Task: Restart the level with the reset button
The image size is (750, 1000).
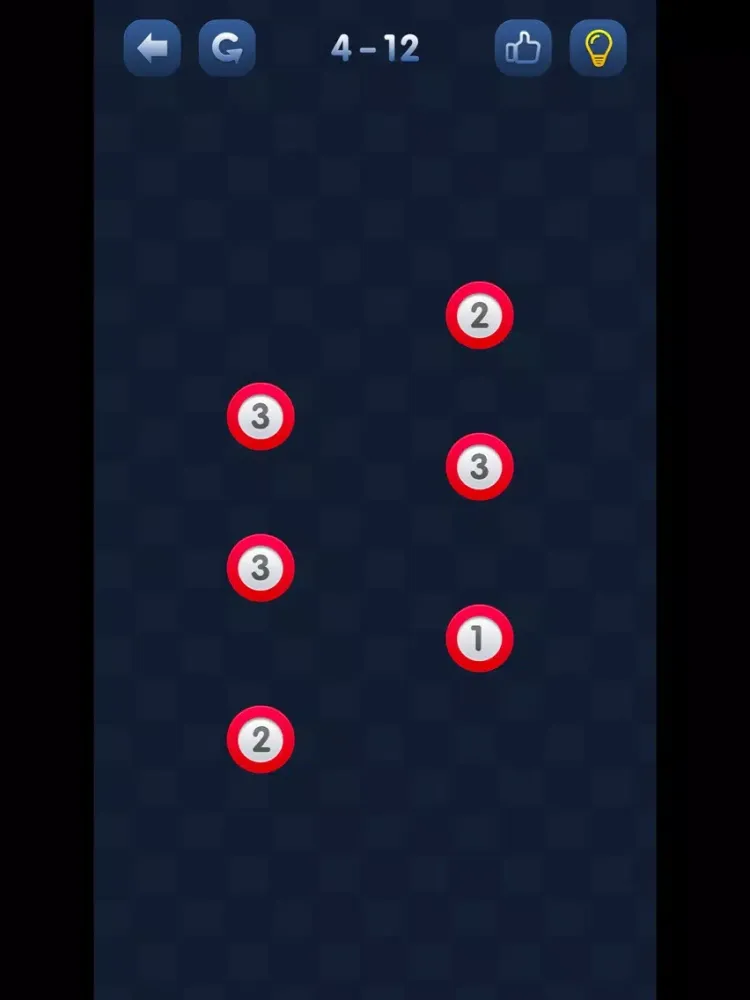Action: coord(227,48)
